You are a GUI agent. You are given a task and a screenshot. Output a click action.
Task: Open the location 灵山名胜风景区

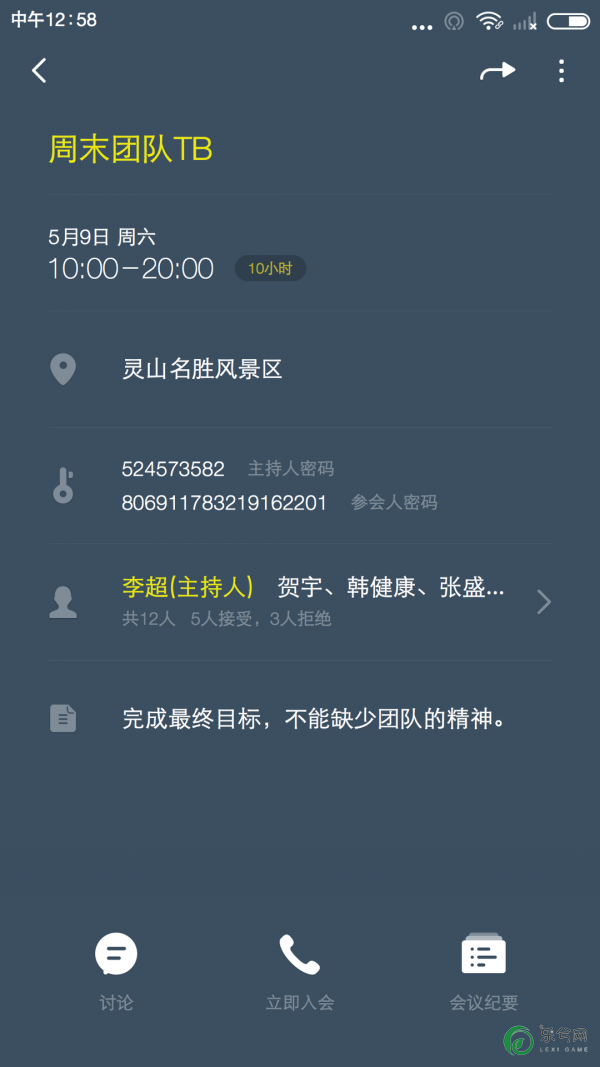pos(300,370)
